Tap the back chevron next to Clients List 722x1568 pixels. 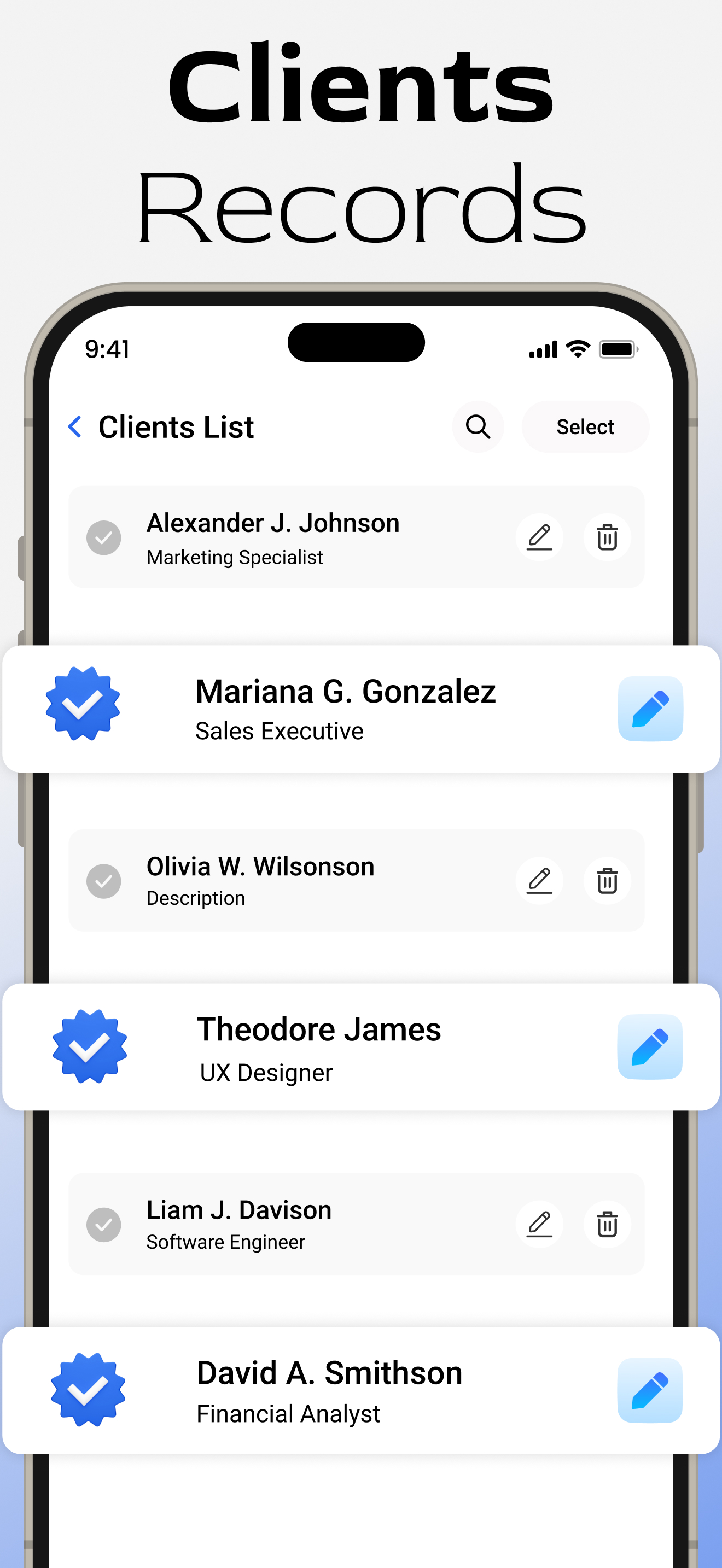(74, 426)
